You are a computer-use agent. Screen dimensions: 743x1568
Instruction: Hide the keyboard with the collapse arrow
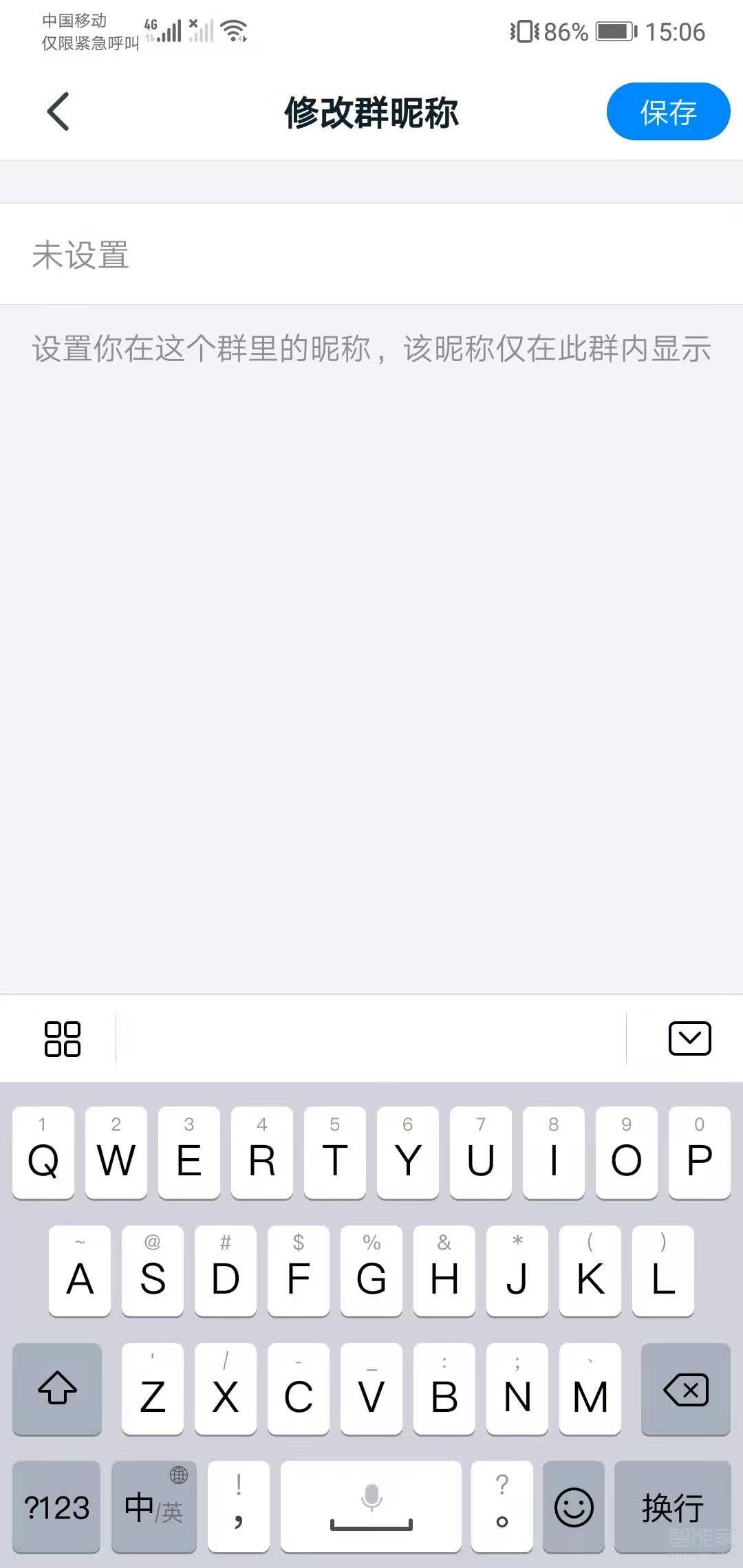point(689,1038)
